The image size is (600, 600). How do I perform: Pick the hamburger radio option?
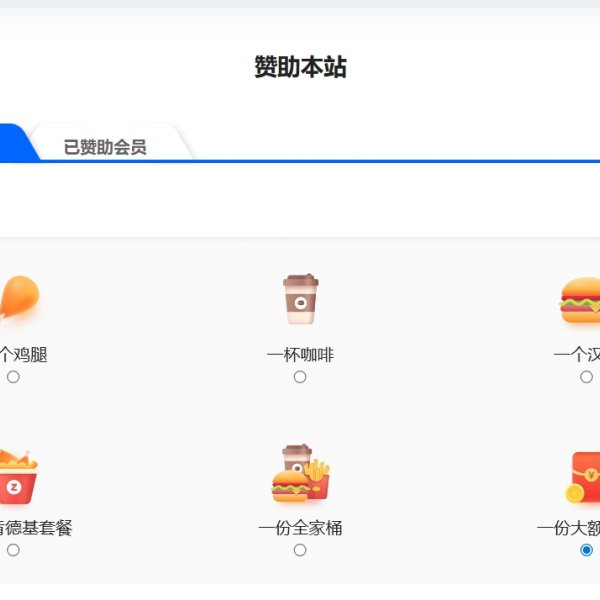pos(586,377)
